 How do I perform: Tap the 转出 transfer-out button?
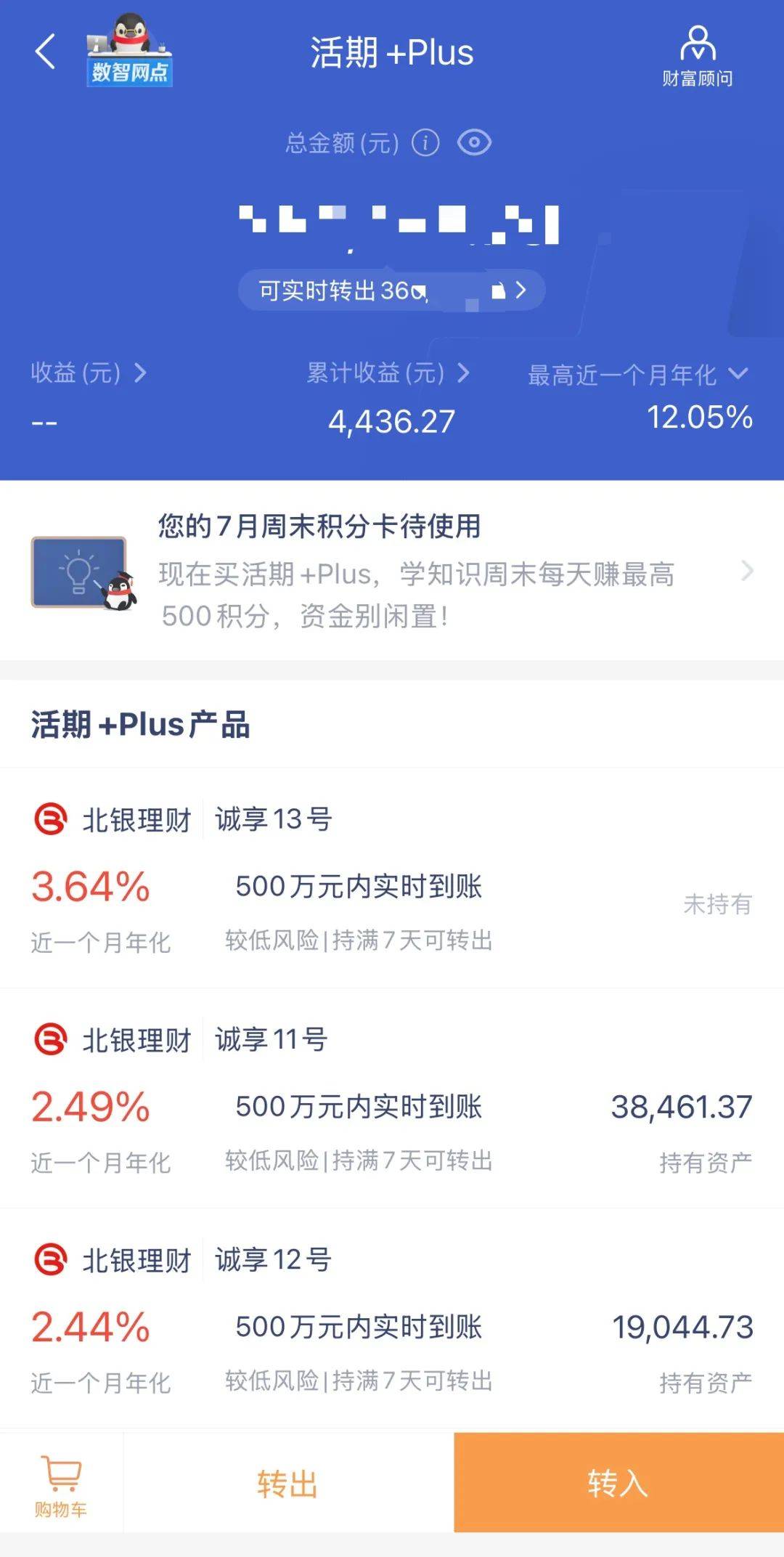[x=287, y=1484]
